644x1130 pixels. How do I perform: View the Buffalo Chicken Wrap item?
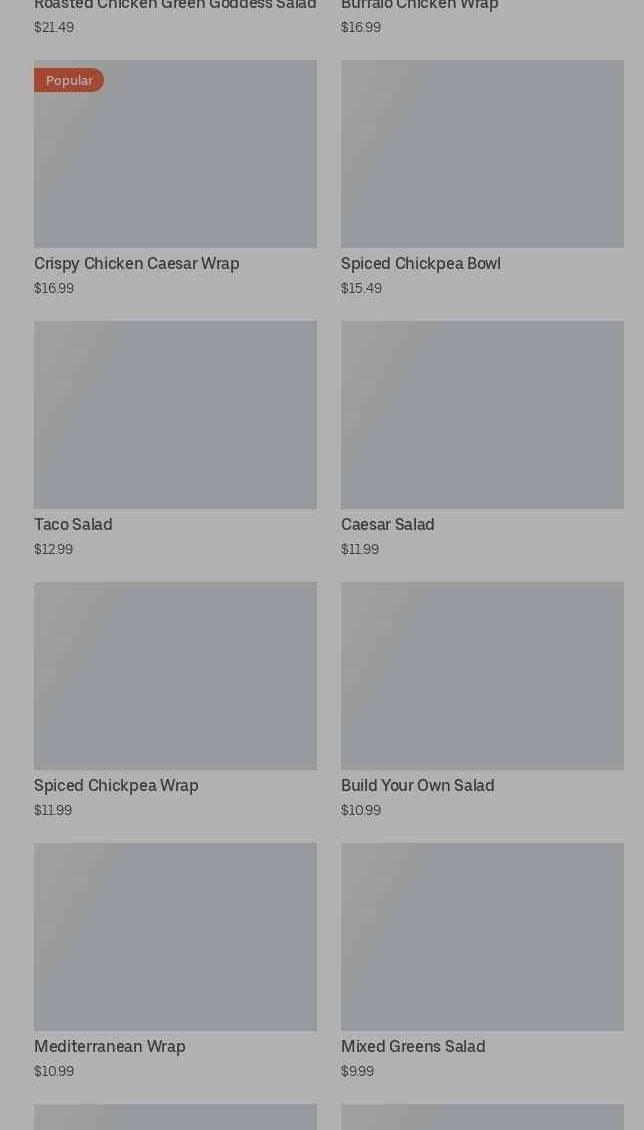[x=482, y=17]
